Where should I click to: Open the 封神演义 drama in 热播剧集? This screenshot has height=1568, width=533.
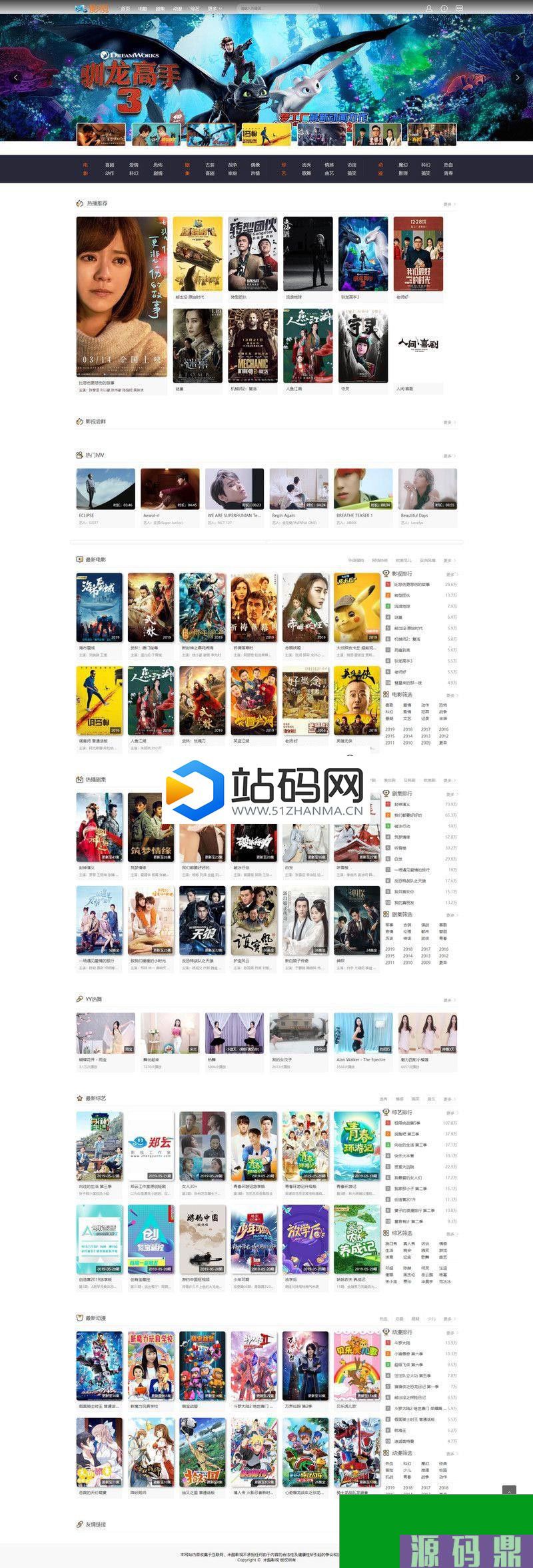tap(99, 827)
